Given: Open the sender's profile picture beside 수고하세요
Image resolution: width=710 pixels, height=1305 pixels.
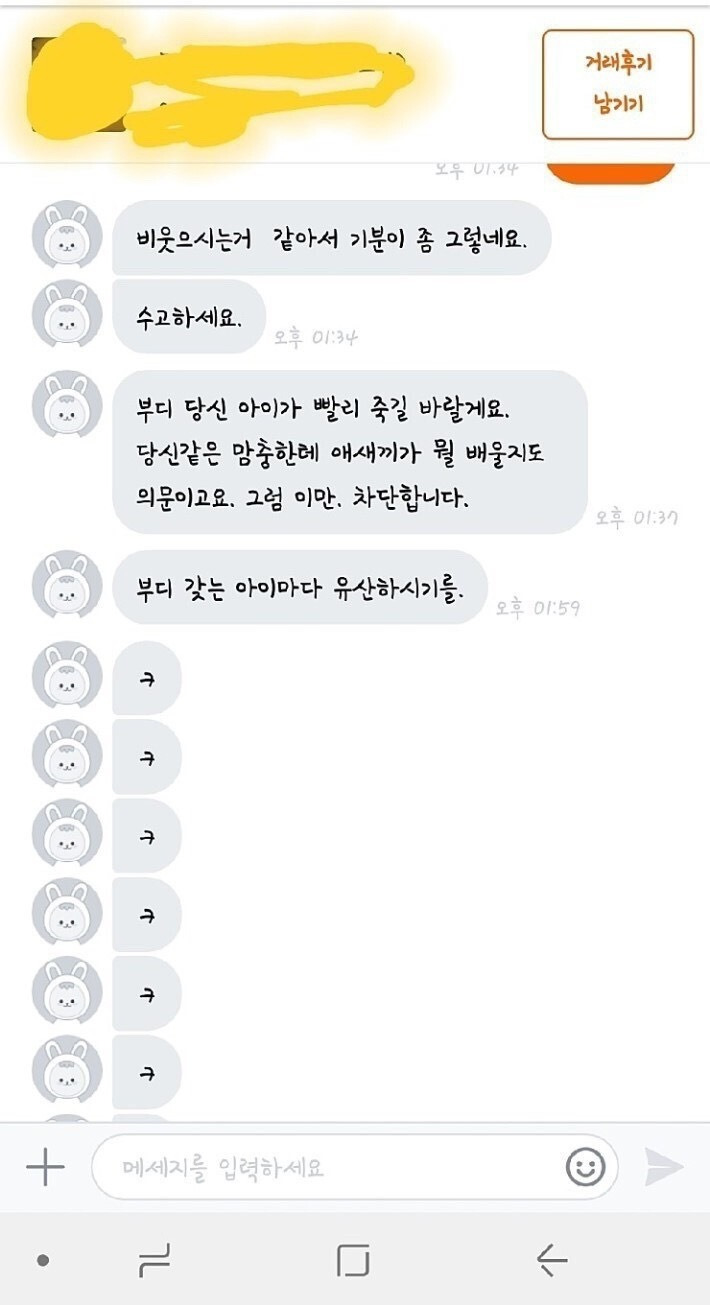Looking at the screenshot, I should [67, 315].
